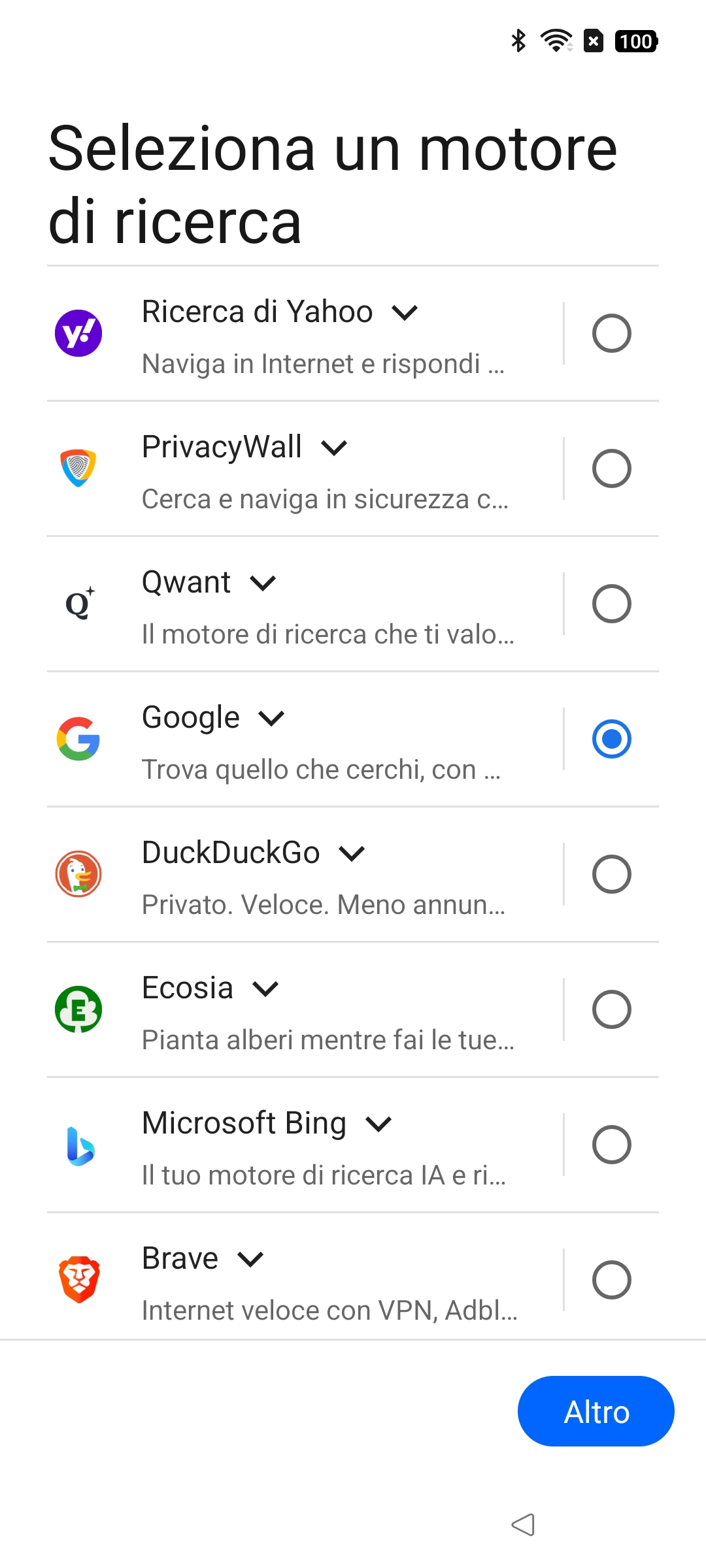The image size is (706, 1568).
Task: Expand the Qwant description chevron
Action: pos(263,583)
